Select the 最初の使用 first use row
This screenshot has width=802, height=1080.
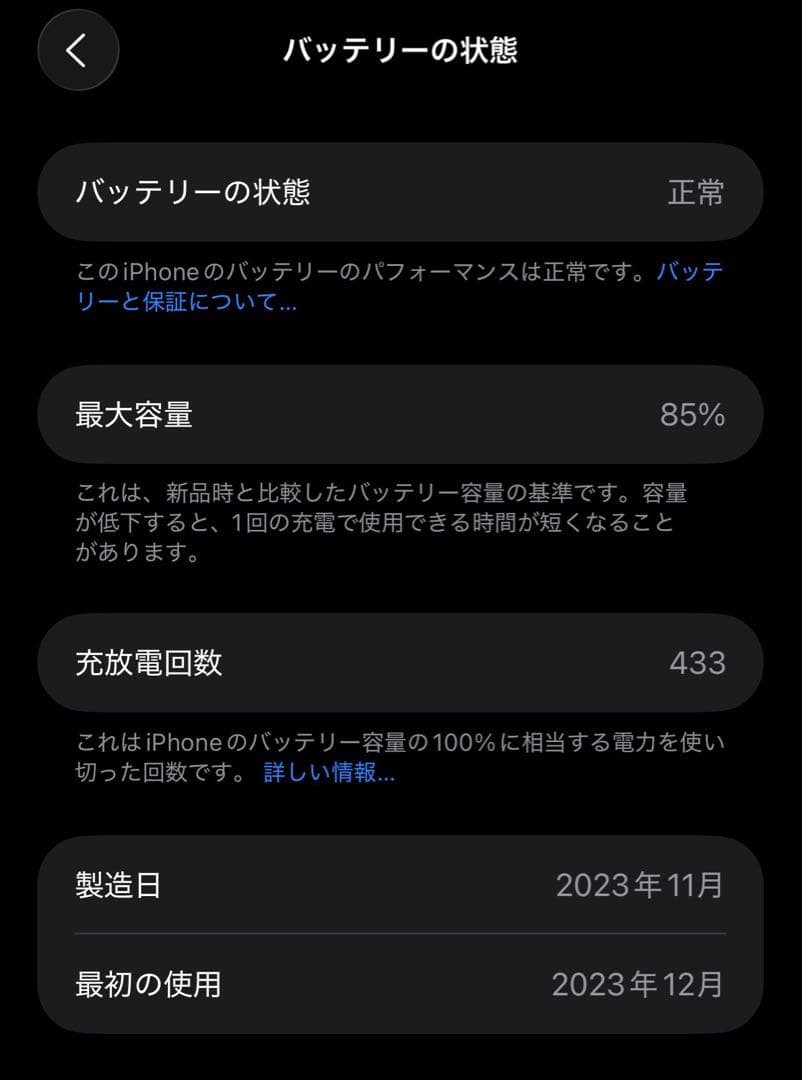(400, 986)
